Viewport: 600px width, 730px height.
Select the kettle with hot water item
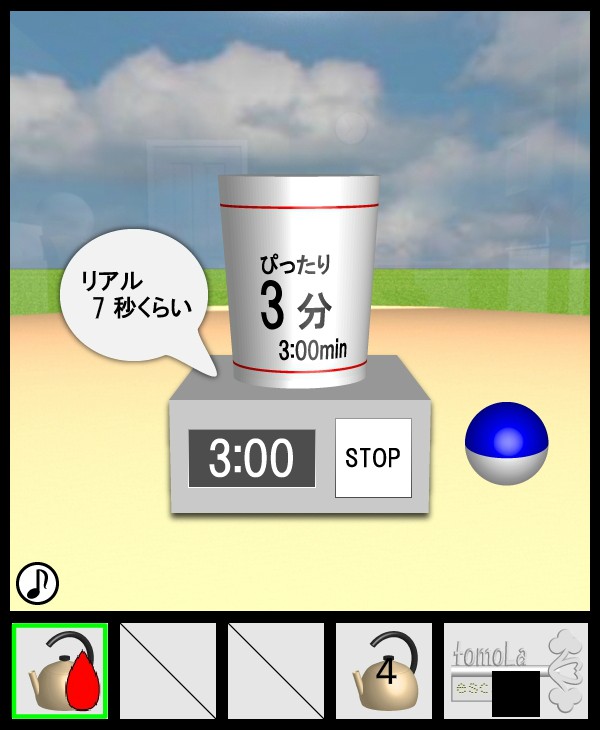pos(60,671)
